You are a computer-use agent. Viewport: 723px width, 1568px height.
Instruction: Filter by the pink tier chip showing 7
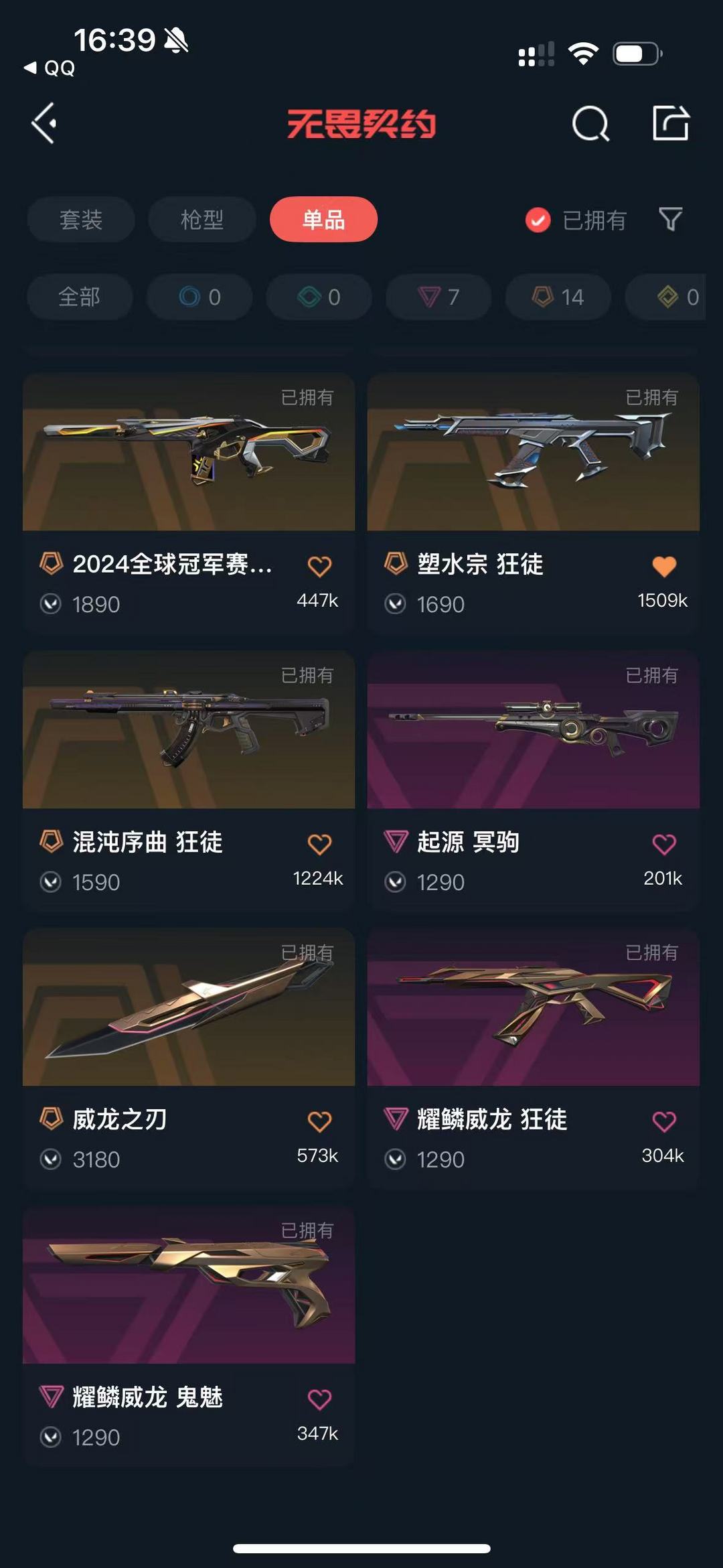point(439,297)
